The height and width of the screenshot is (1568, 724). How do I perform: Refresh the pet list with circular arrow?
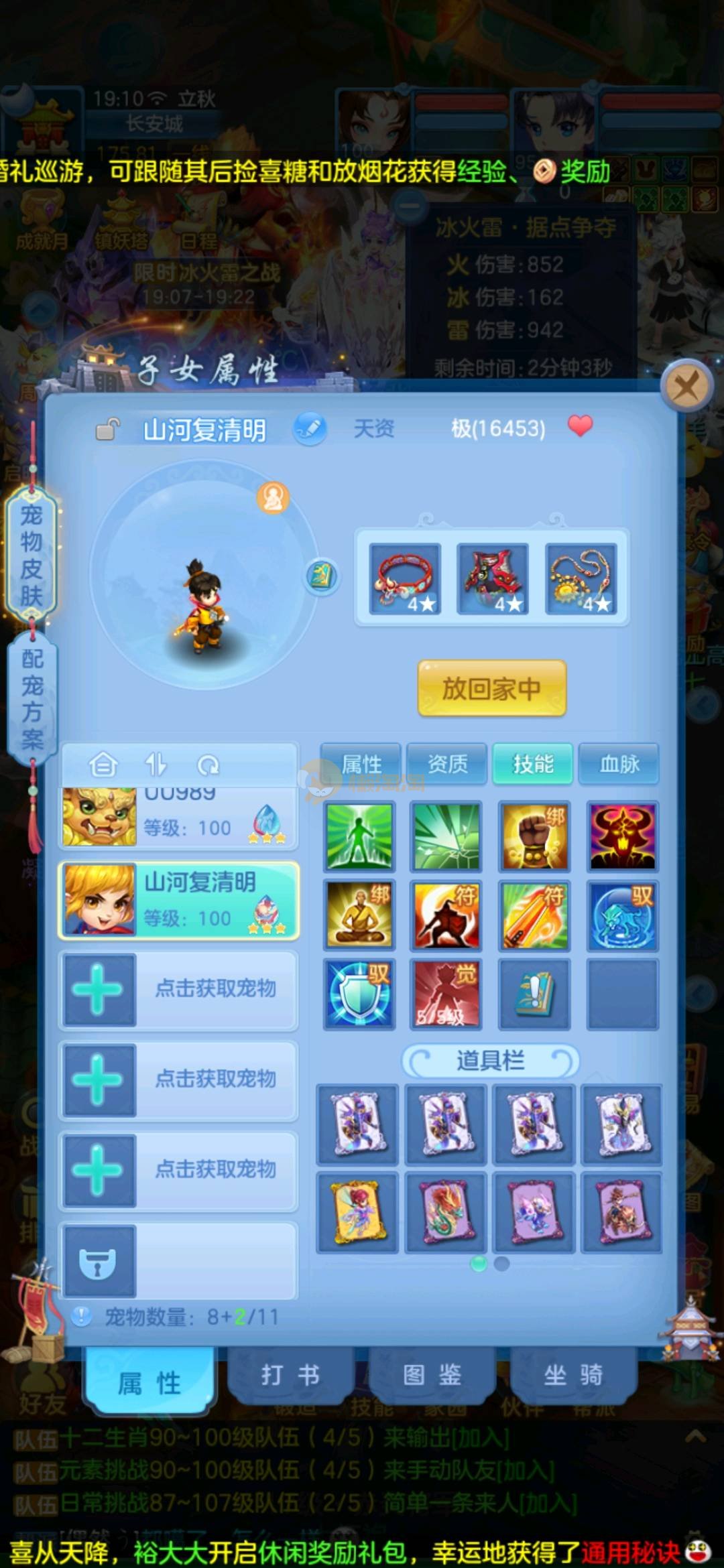pyautogui.click(x=208, y=765)
